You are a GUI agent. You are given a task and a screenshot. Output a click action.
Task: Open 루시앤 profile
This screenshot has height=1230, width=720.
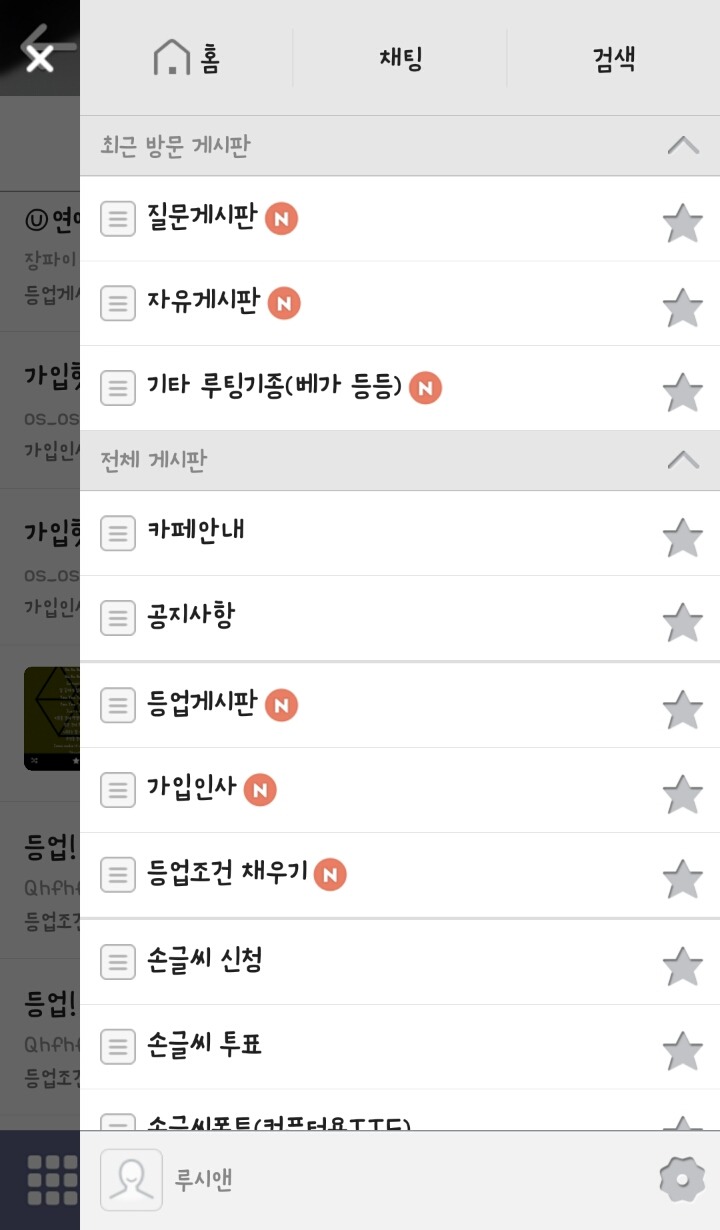[168, 1180]
